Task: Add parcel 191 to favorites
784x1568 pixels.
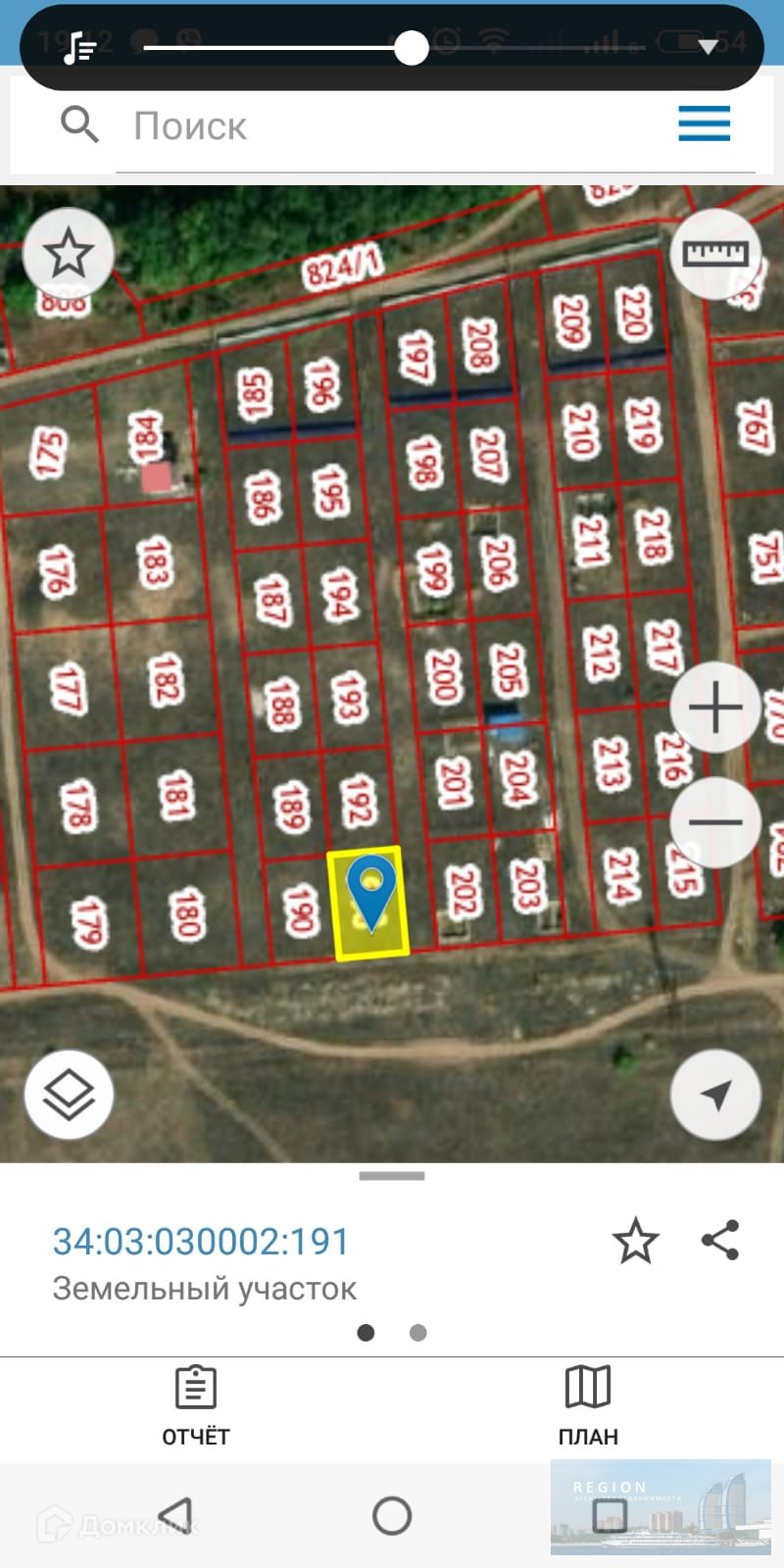Action: click(x=635, y=1241)
